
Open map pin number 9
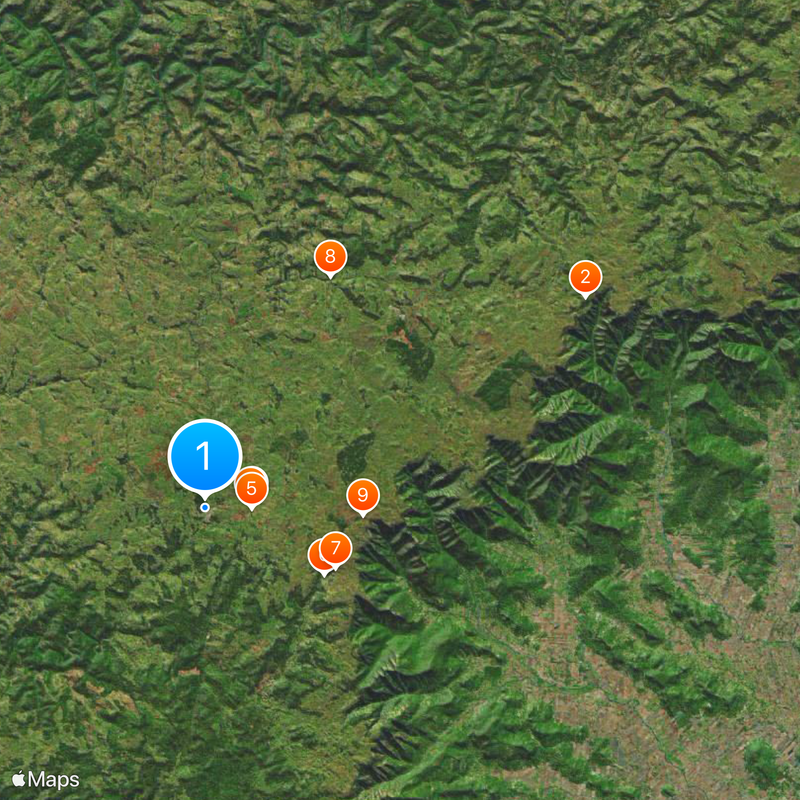pyautogui.click(x=363, y=495)
